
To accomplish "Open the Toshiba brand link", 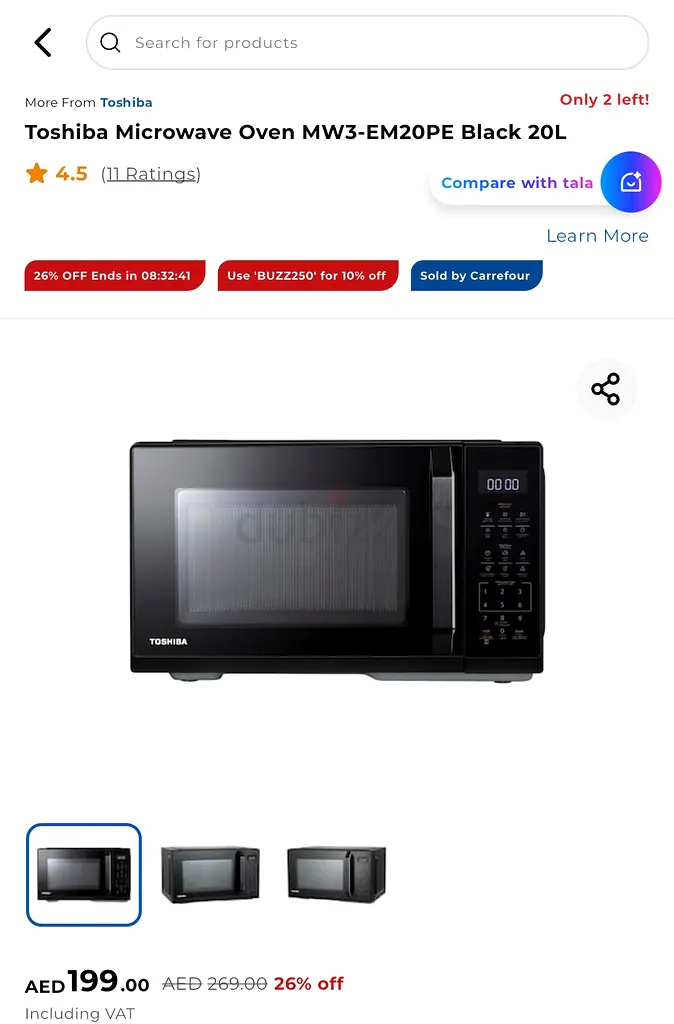I will [x=126, y=102].
